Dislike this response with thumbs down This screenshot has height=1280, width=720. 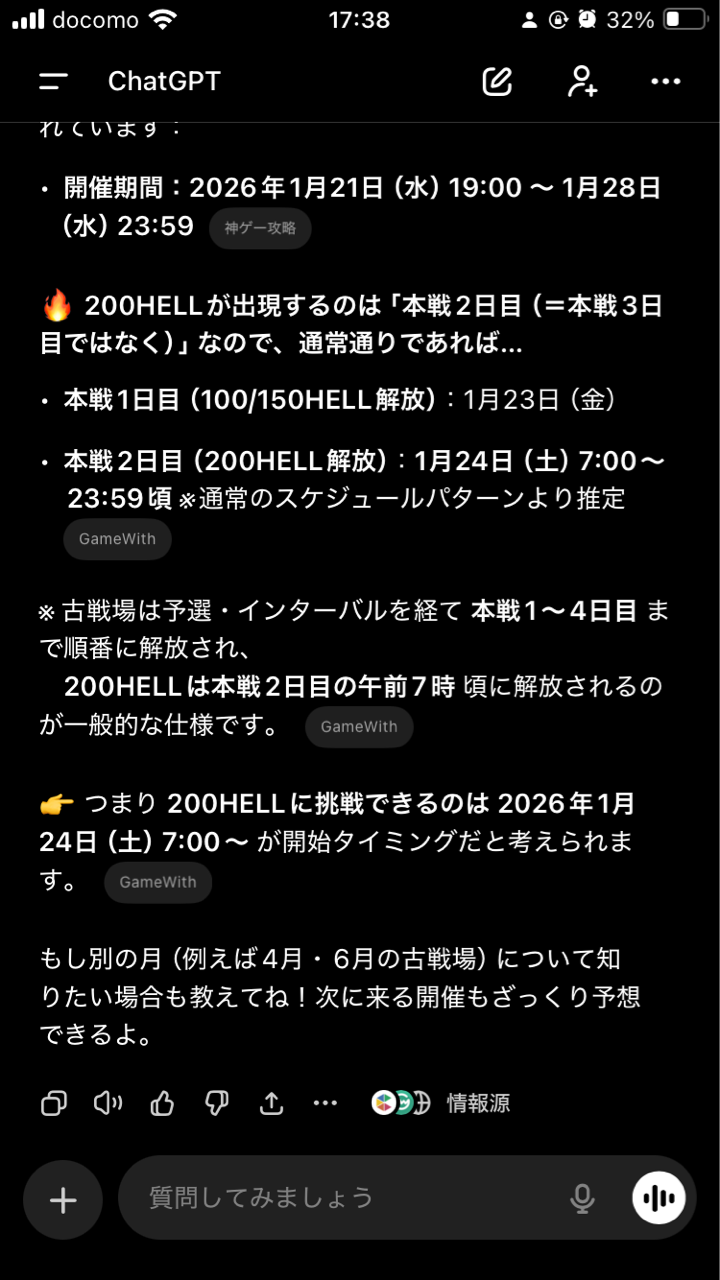click(216, 1103)
